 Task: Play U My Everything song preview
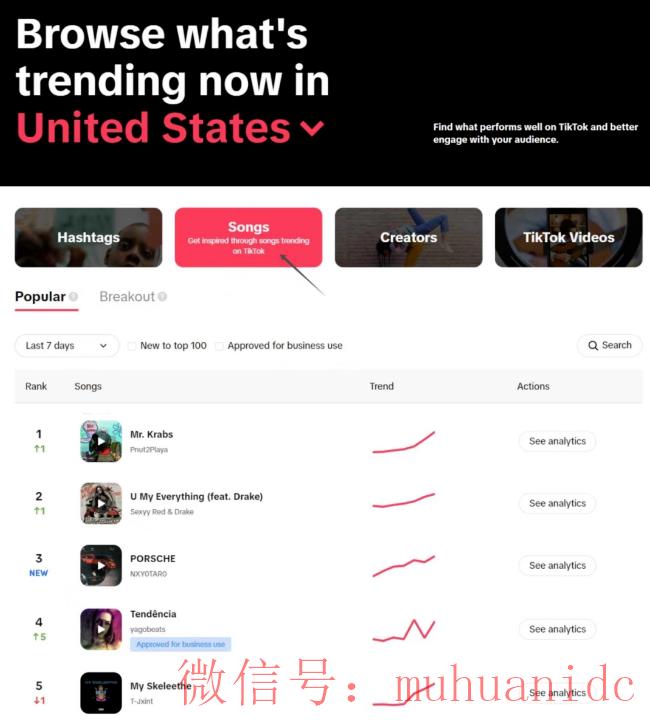(101, 503)
